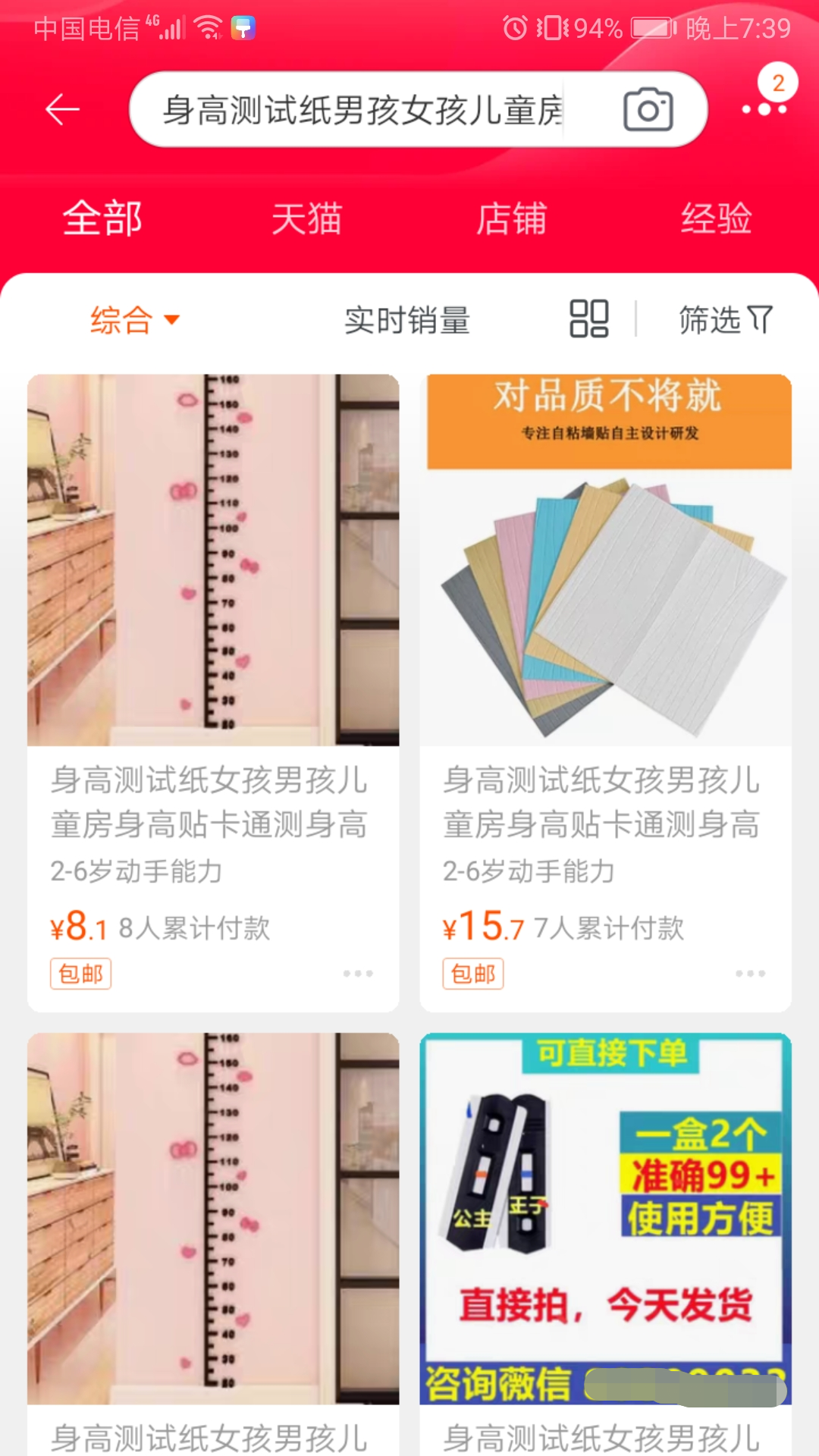This screenshot has width=819, height=1456.
Task: Go back using the arrow icon
Action: [62, 110]
